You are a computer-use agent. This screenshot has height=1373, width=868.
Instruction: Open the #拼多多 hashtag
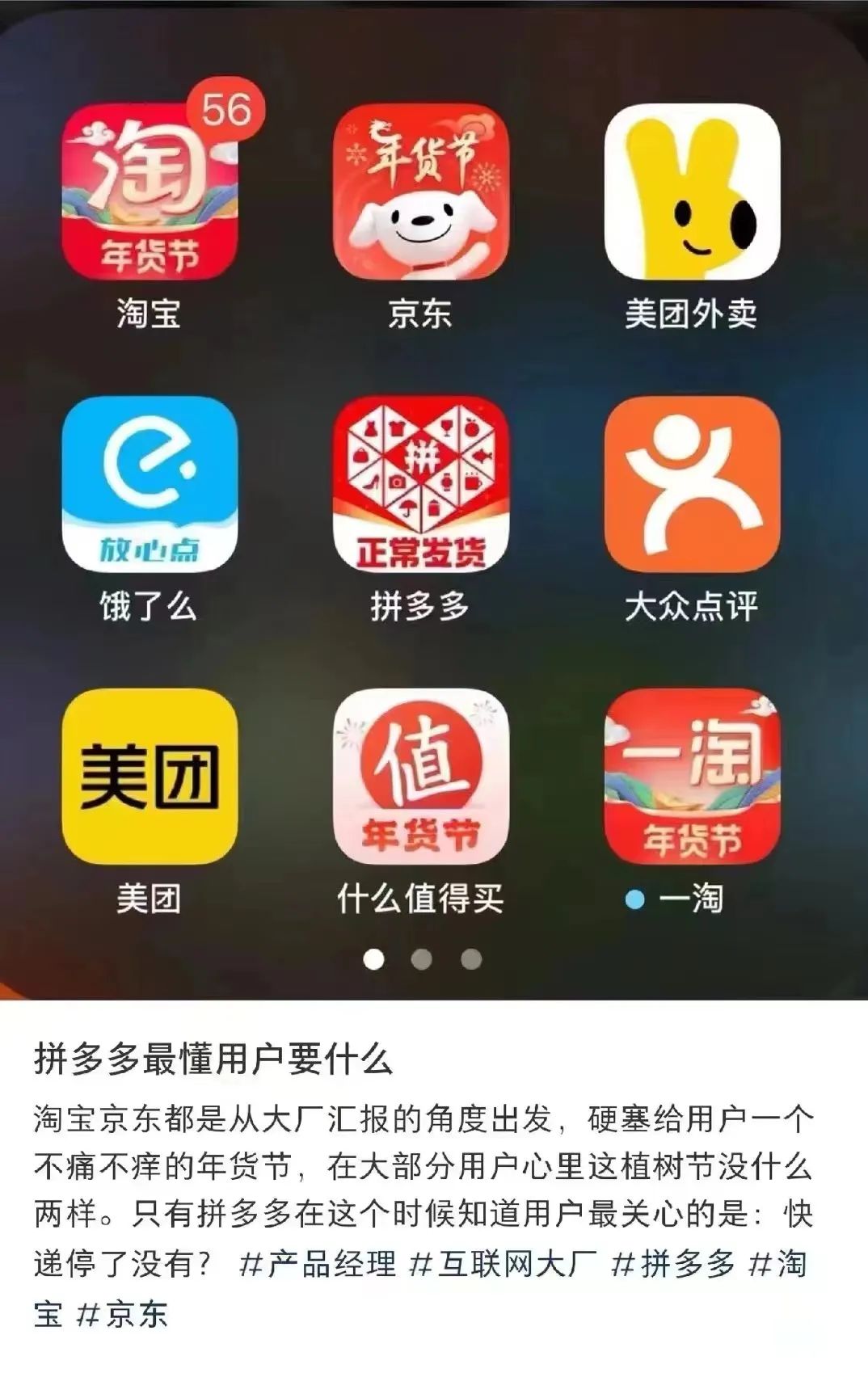672,1264
